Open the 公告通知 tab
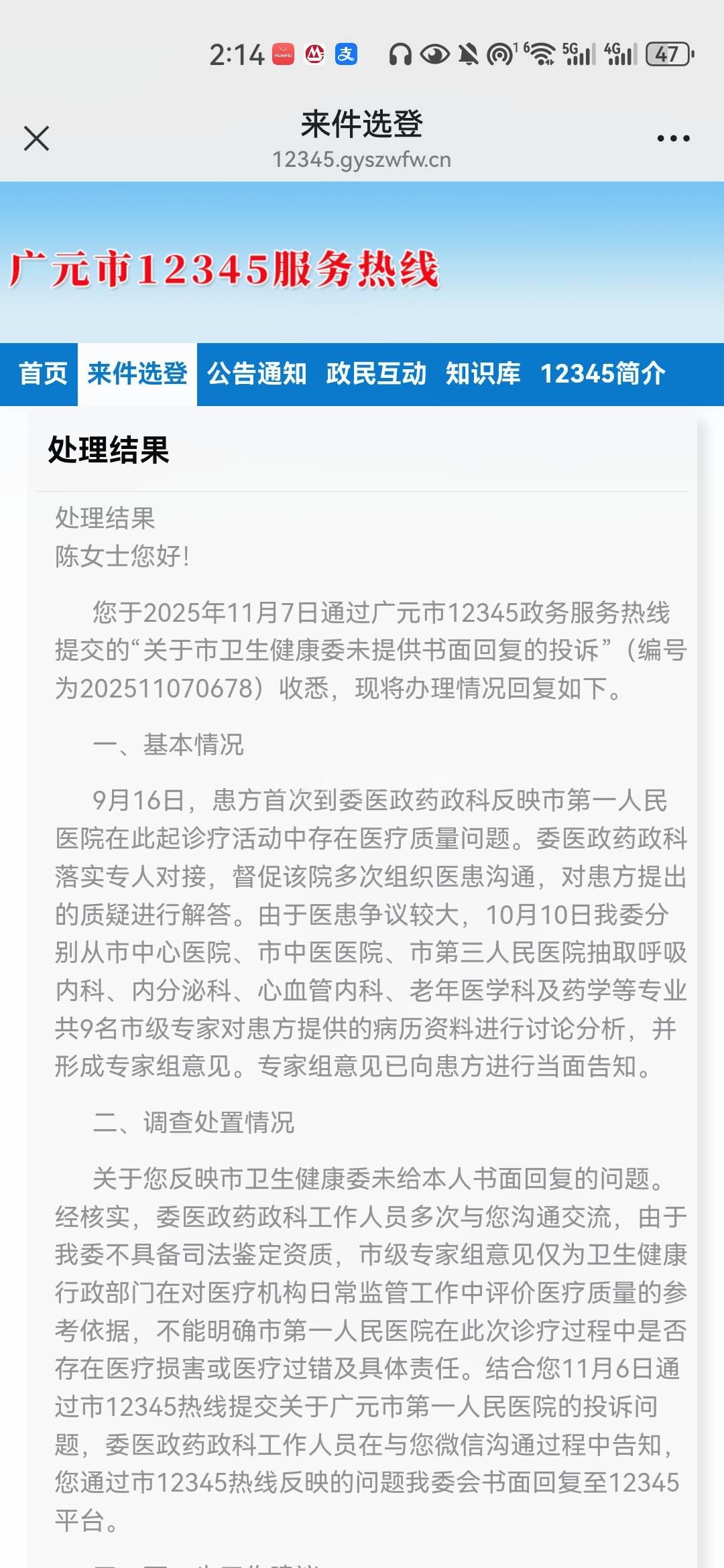Viewport: 724px width, 1568px height. tap(257, 374)
